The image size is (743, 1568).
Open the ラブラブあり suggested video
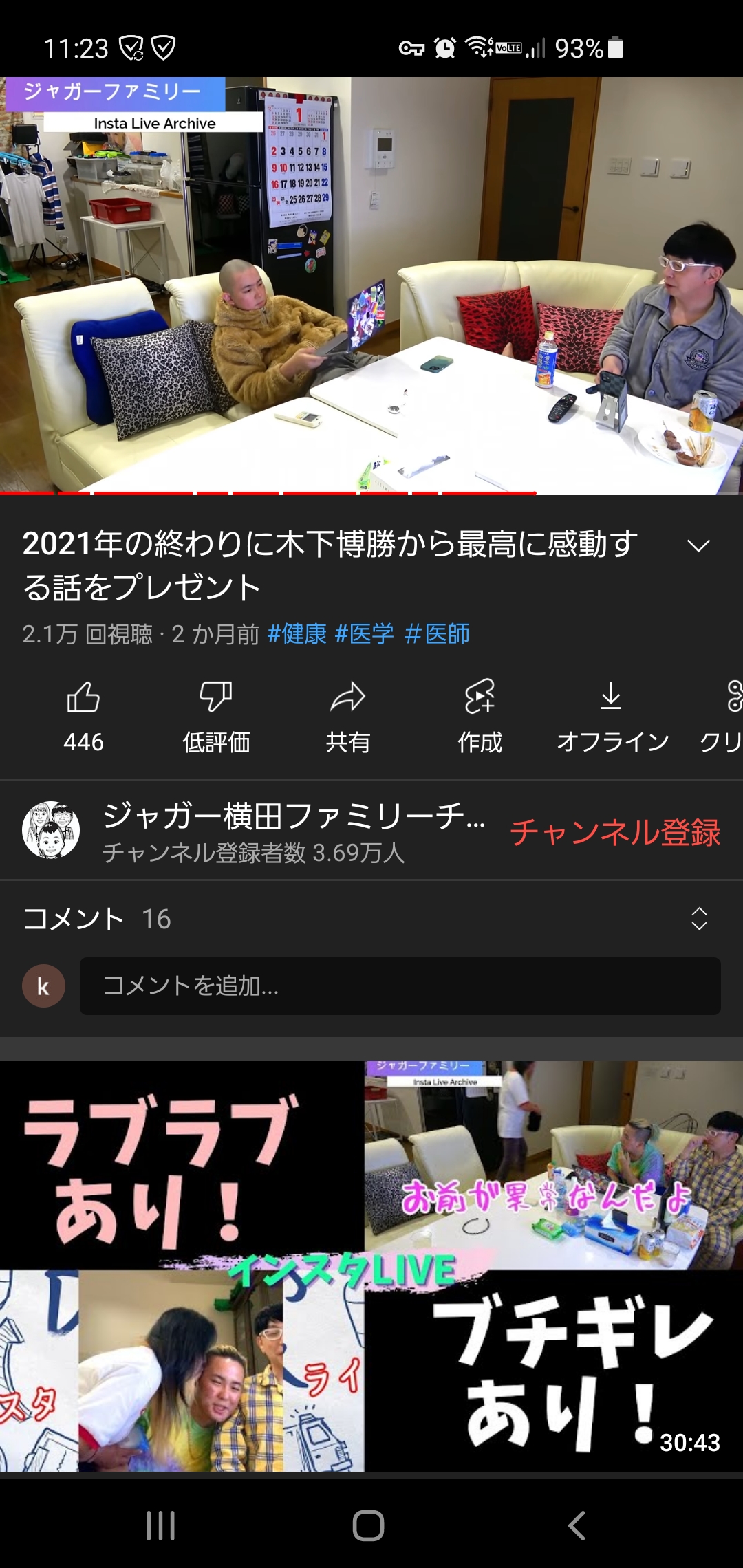(x=371, y=1265)
